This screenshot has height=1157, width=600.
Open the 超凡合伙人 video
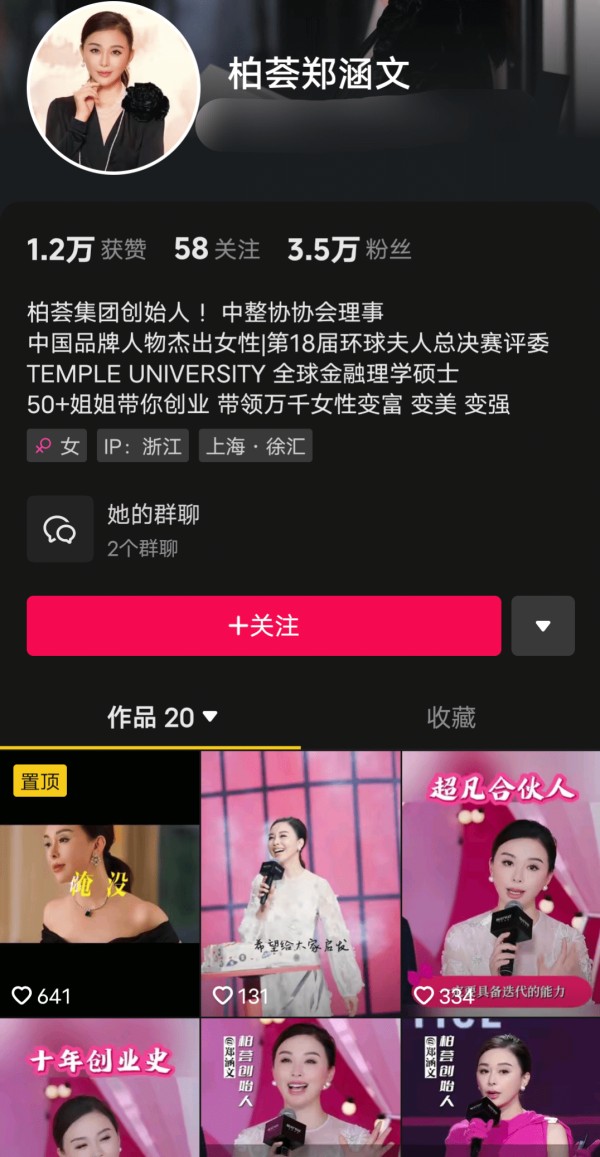point(501,884)
